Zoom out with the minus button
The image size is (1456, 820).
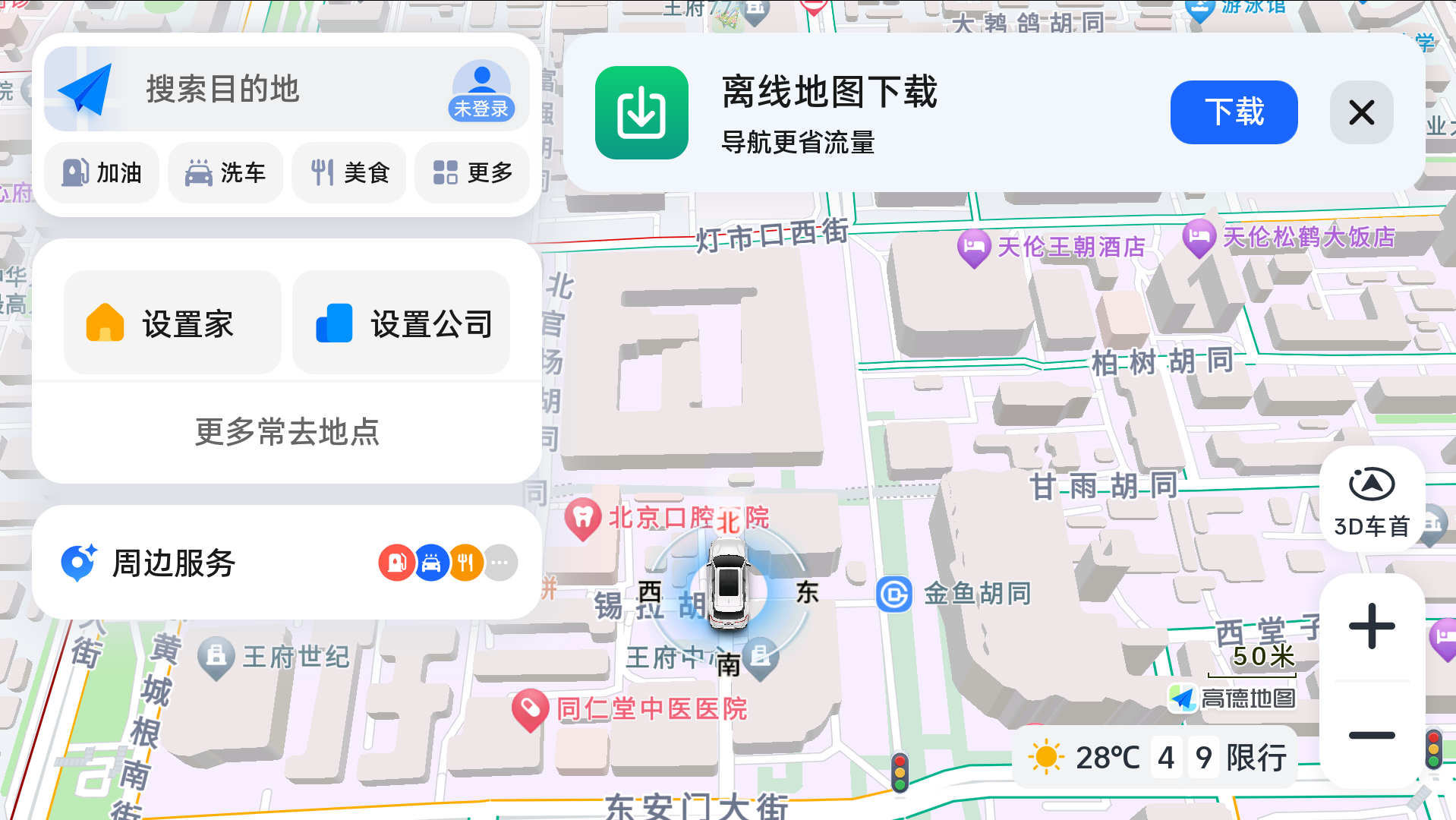point(1372,735)
